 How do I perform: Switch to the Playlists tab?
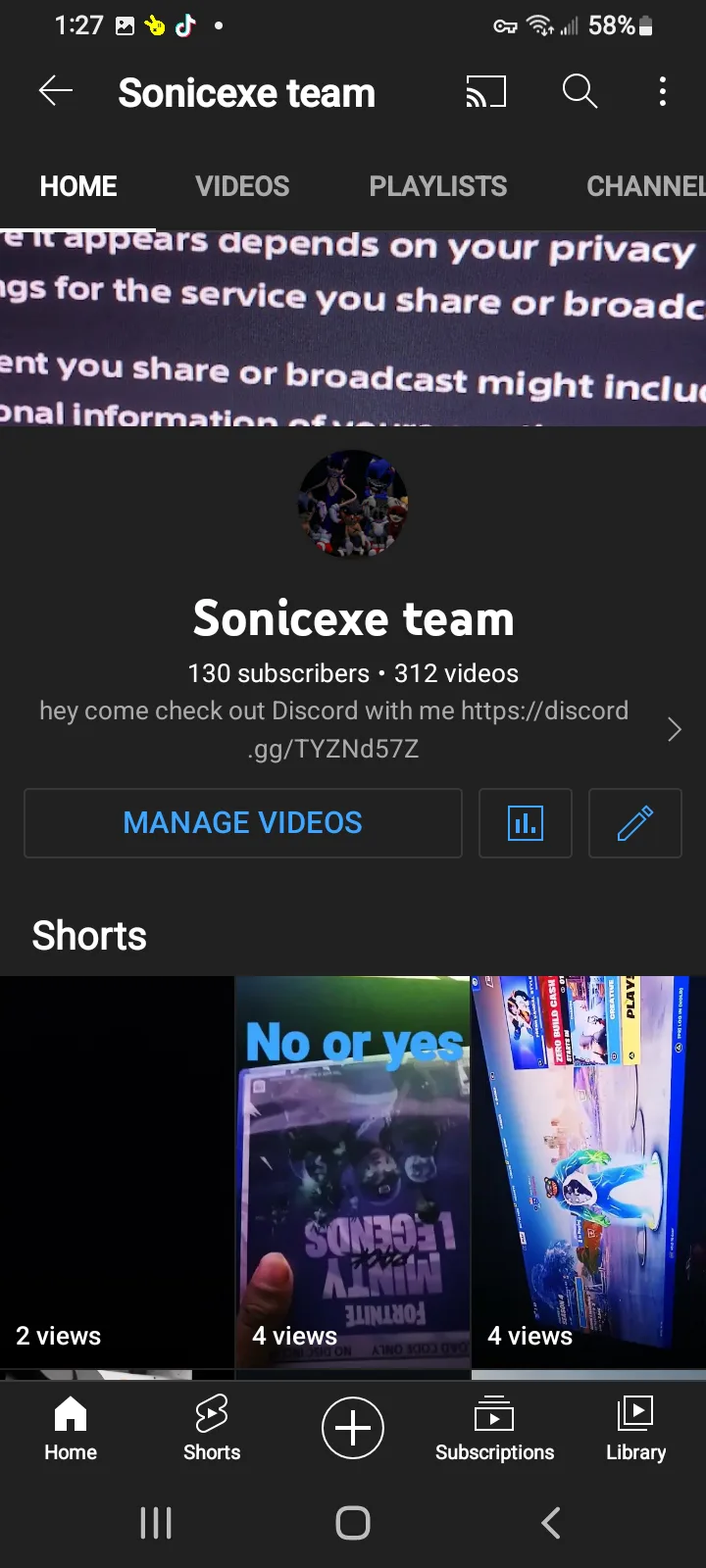437,186
